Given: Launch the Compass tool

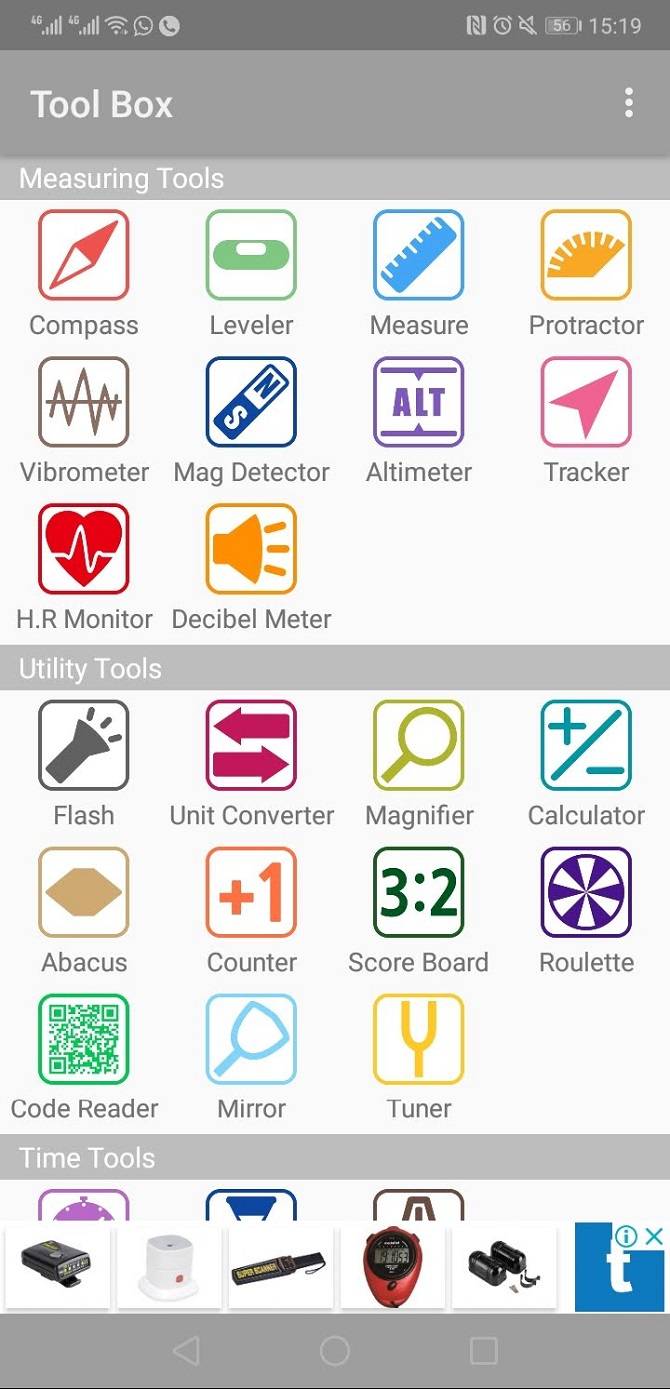Looking at the screenshot, I should click(x=84, y=255).
